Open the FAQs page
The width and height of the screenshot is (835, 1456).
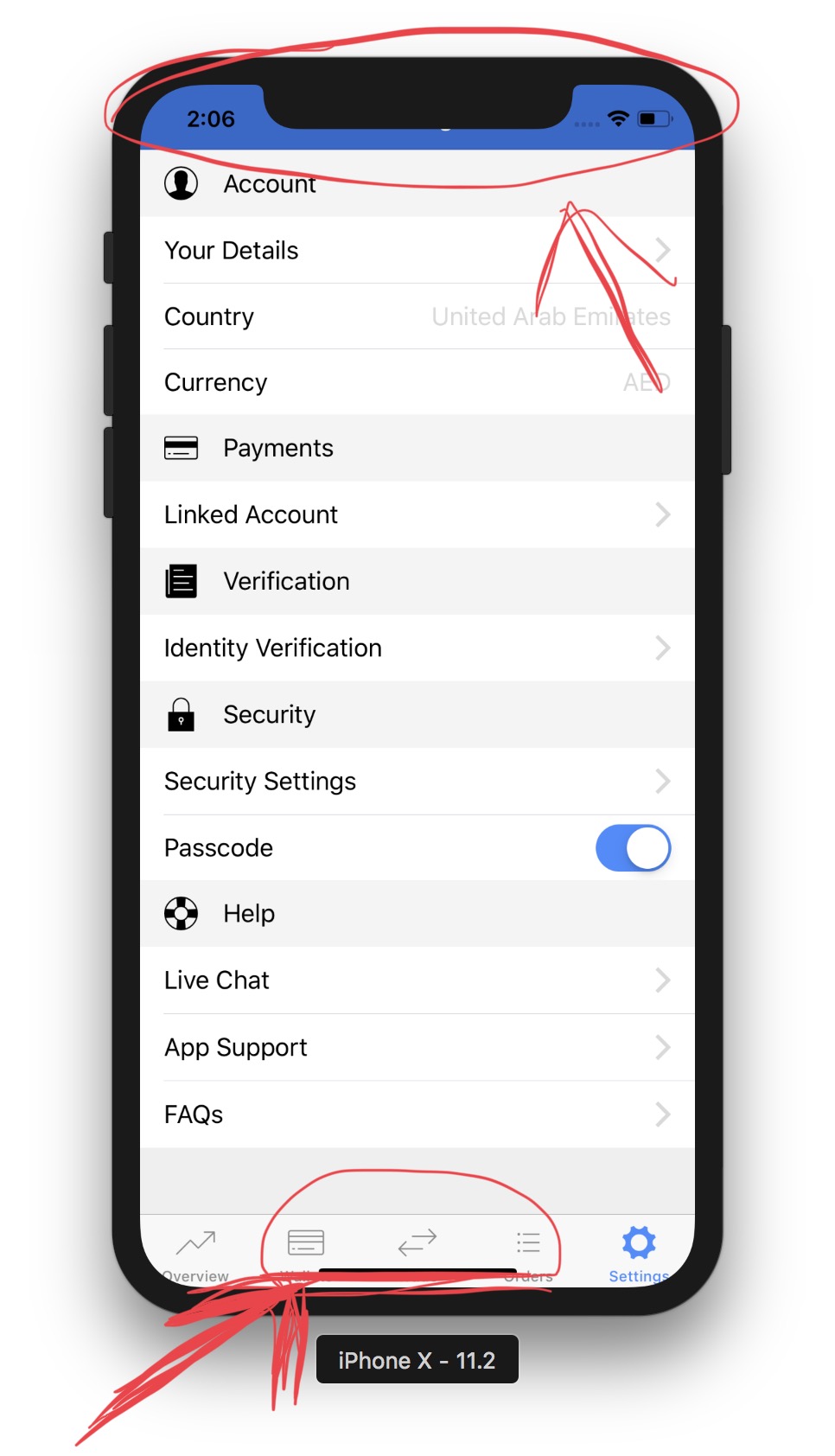point(417,1114)
